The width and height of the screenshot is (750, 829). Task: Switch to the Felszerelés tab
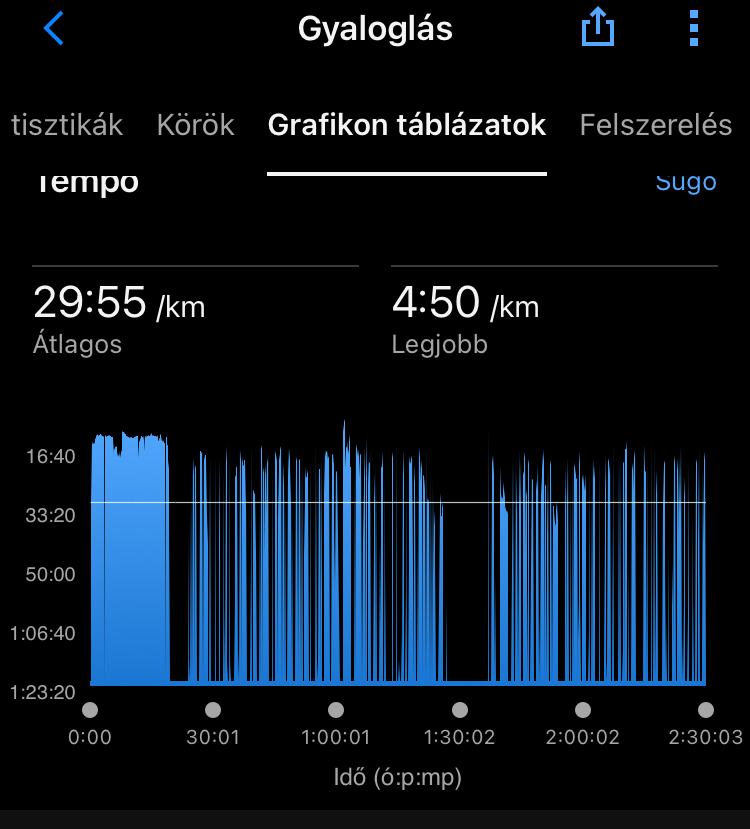(x=656, y=125)
